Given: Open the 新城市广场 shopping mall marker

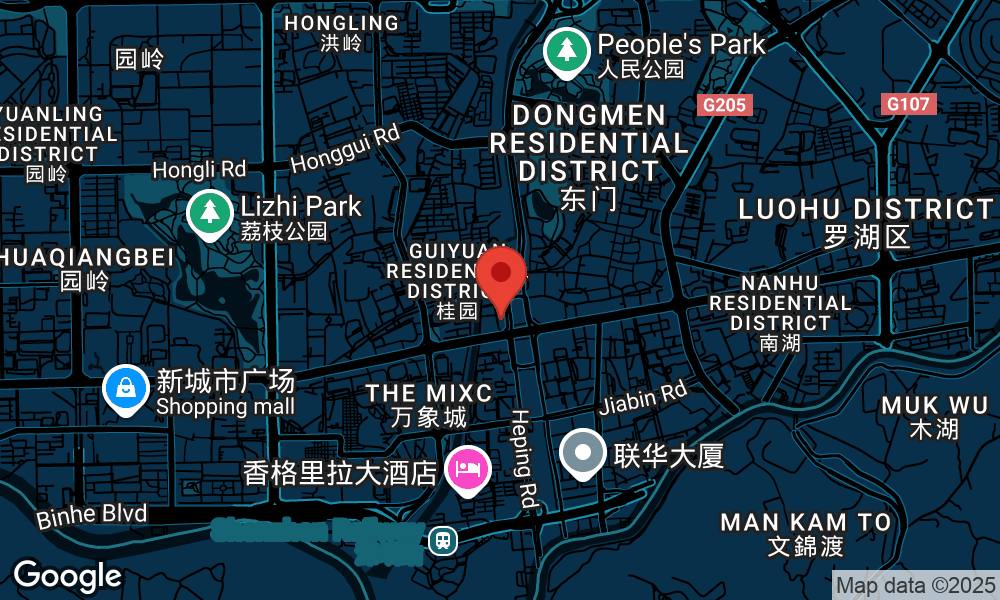Looking at the screenshot, I should 127,388.
